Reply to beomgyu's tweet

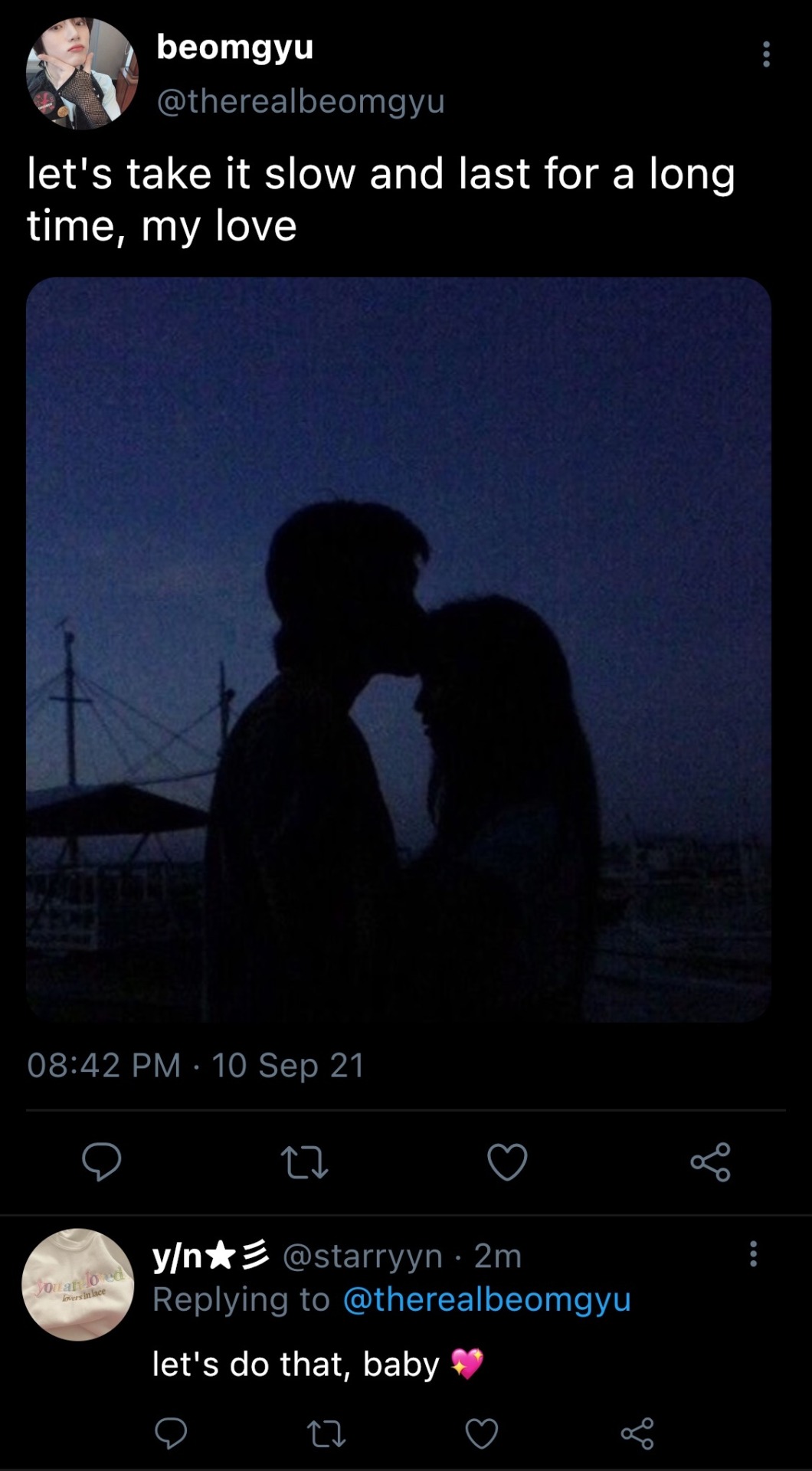(102, 1161)
